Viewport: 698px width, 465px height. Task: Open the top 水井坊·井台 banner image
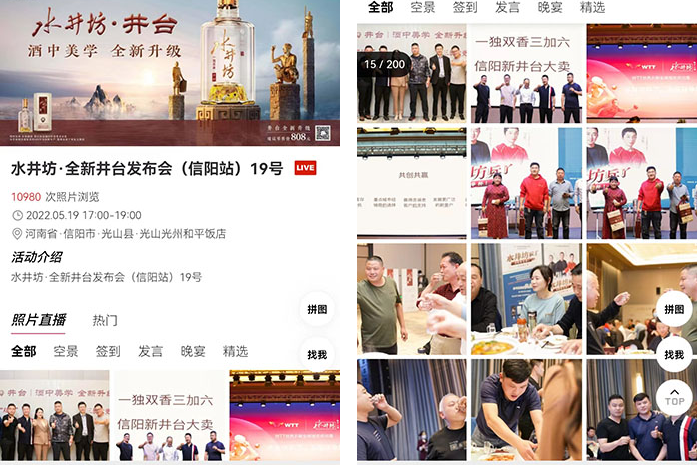point(170,72)
